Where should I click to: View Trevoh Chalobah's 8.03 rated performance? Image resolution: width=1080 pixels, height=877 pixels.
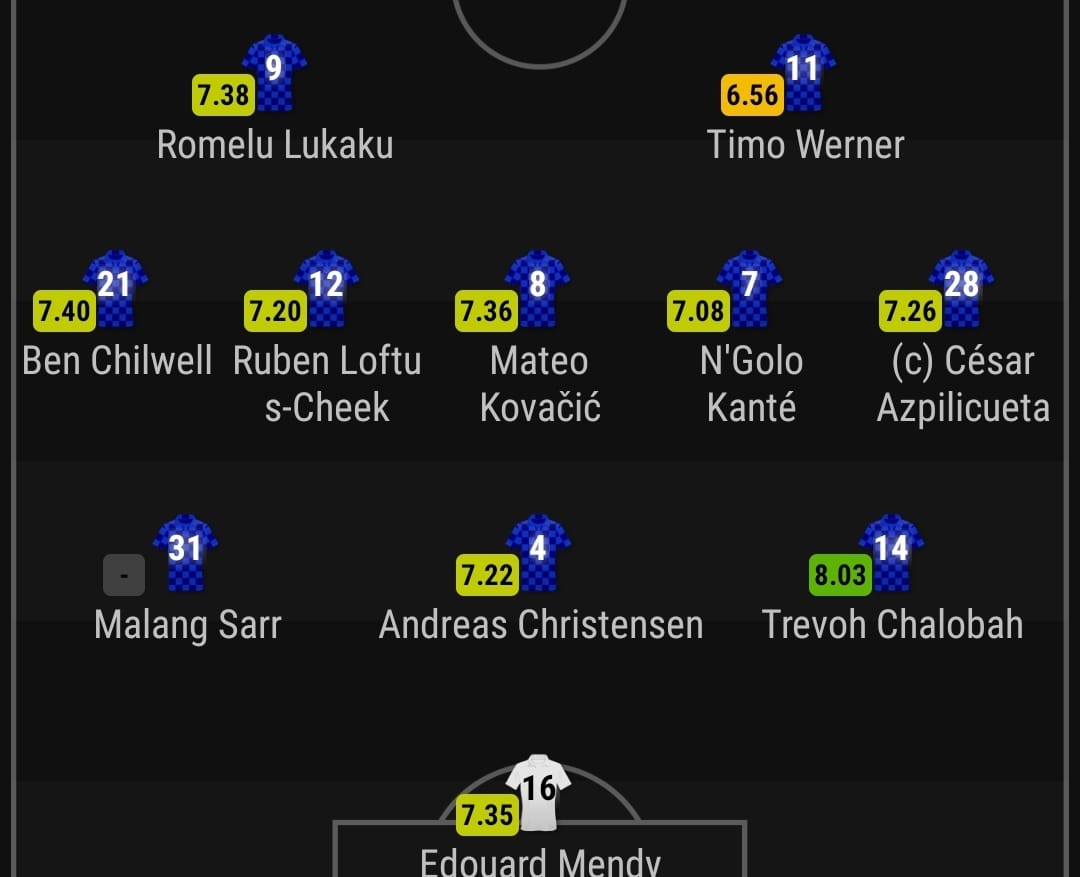click(840, 575)
